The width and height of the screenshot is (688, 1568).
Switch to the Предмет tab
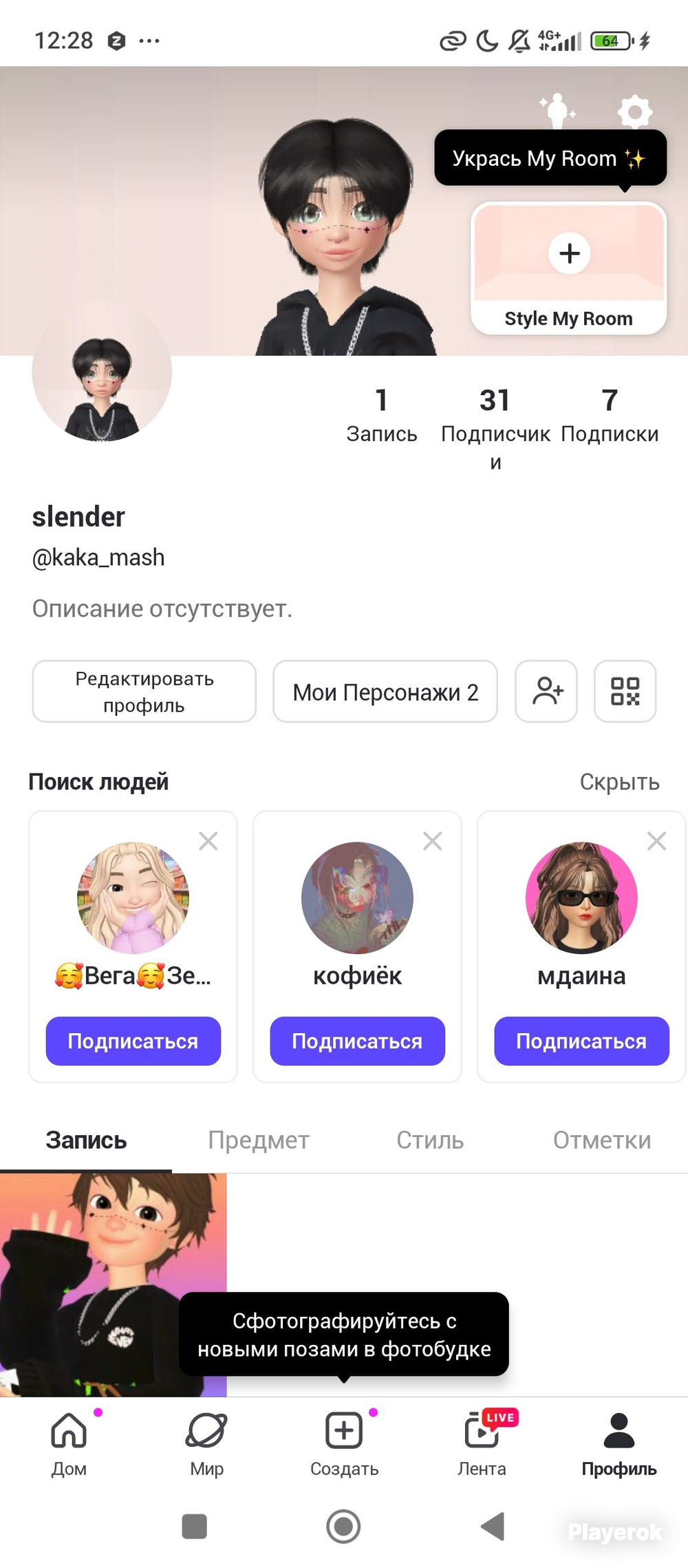tap(258, 1140)
